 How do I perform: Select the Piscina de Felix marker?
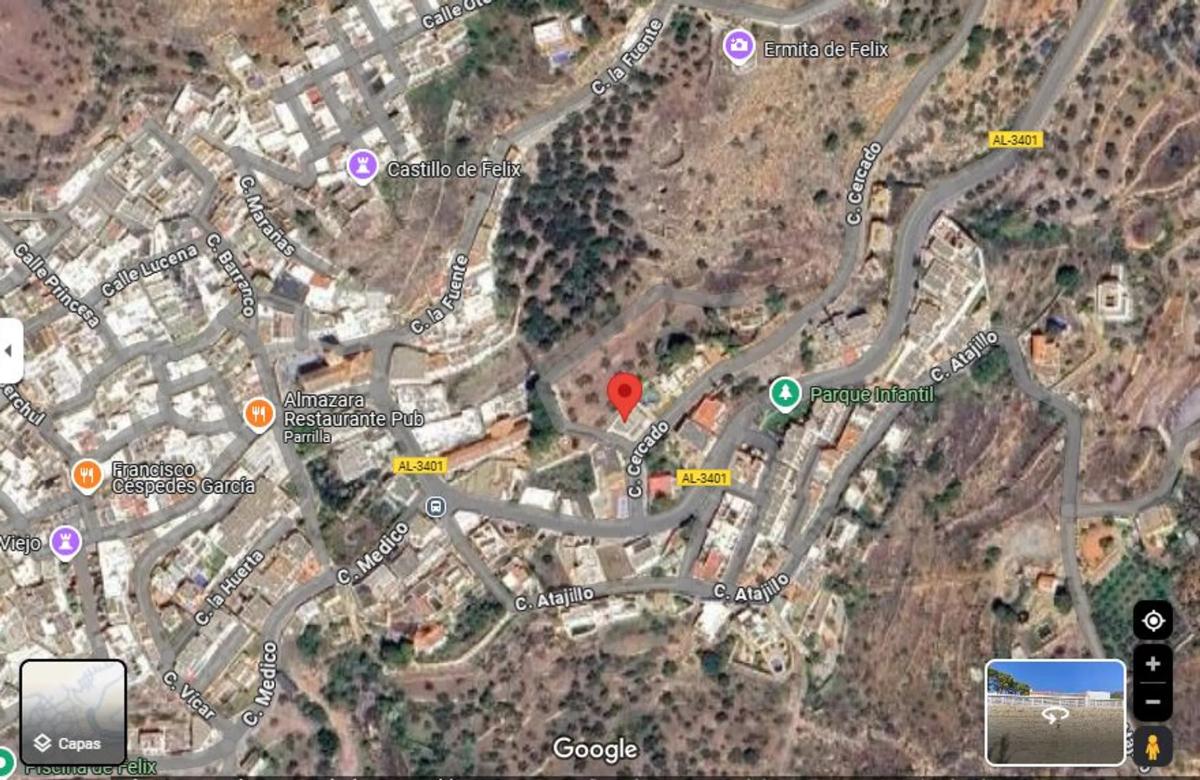click(8, 765)
